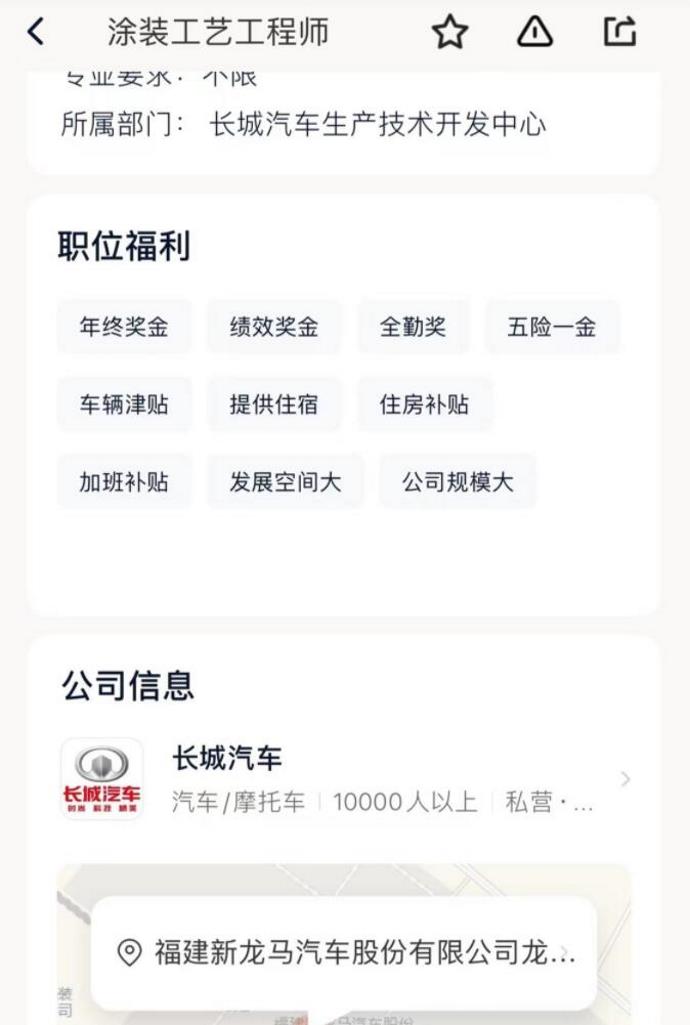Favorite this job with the star icon

coord(450,33)
